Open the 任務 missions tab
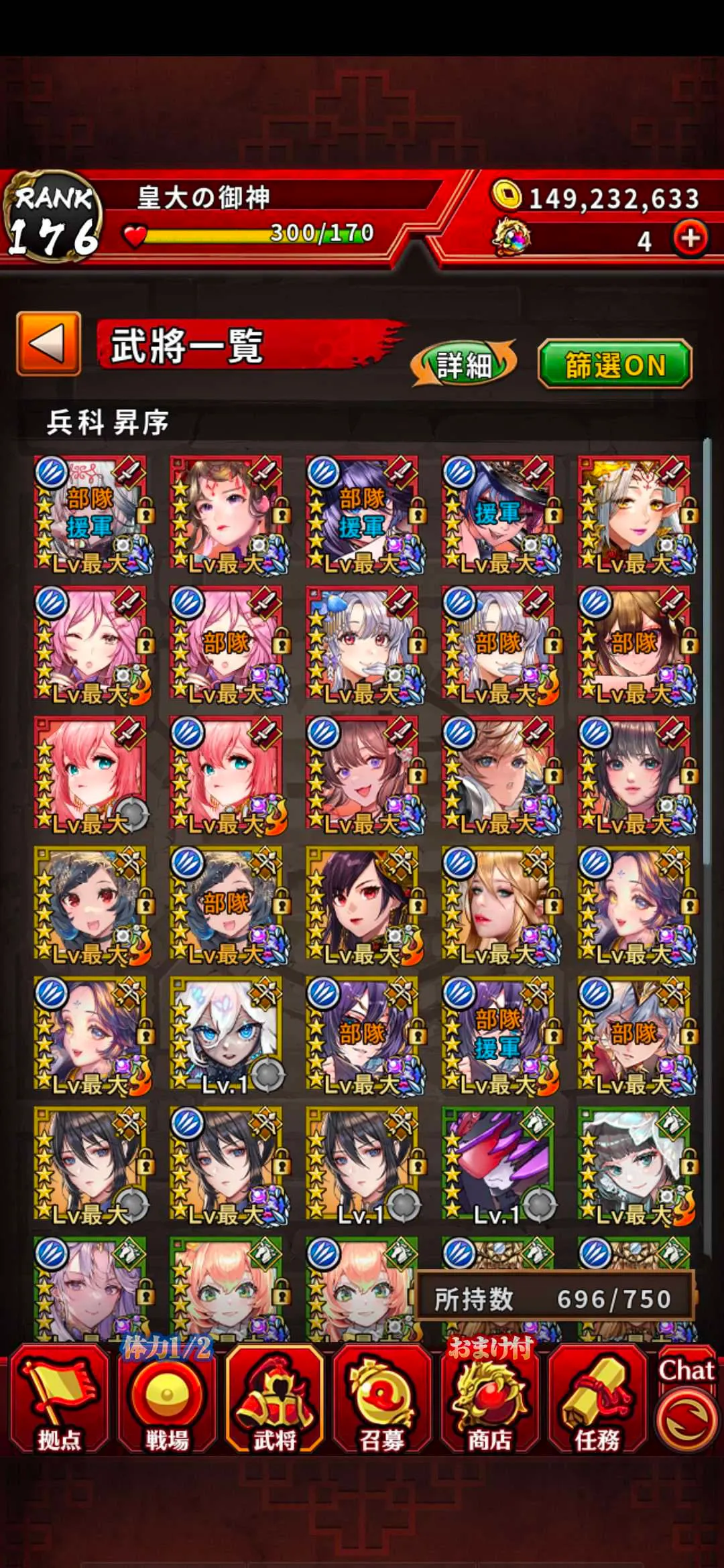724x1568 pixels. point(597,1400)
